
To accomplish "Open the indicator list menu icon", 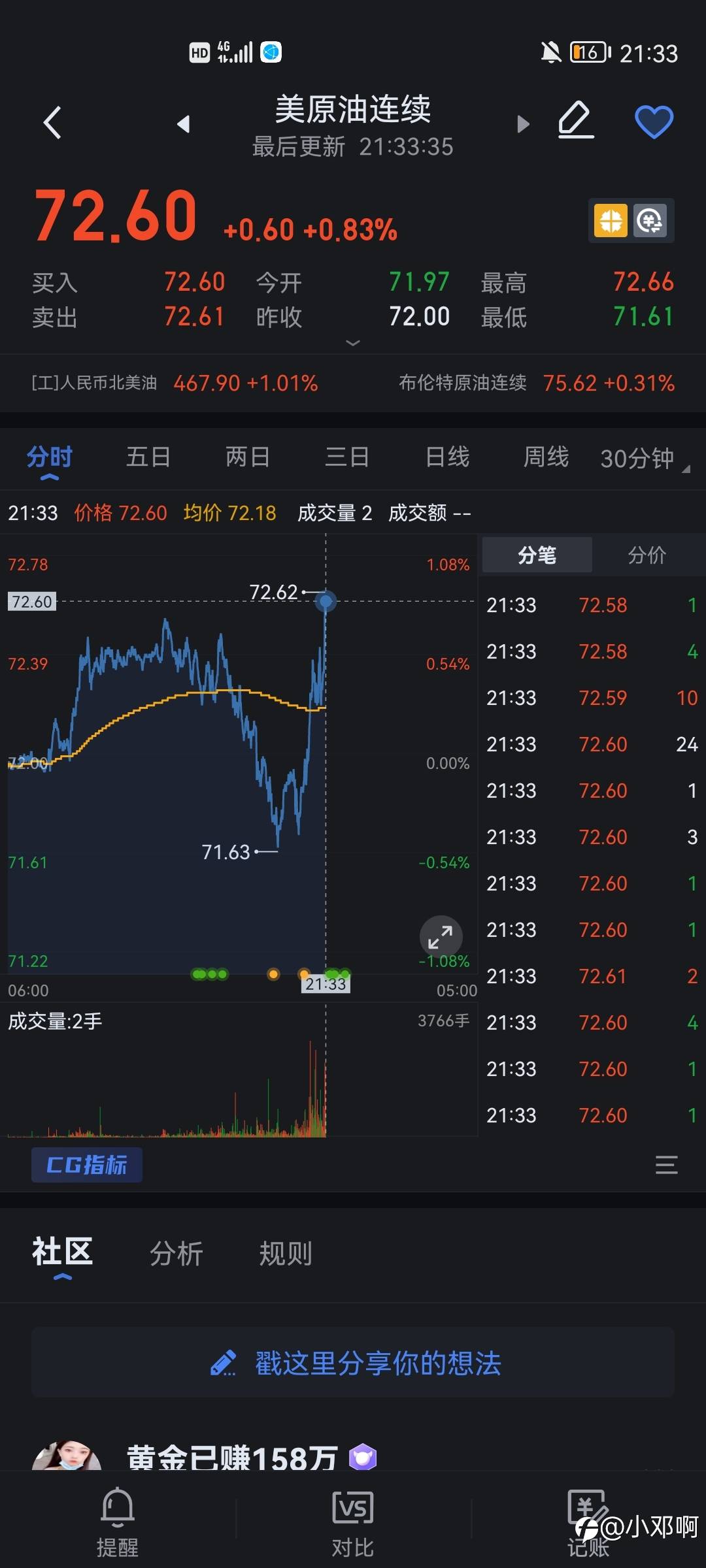I will (x=666, y=1165).
